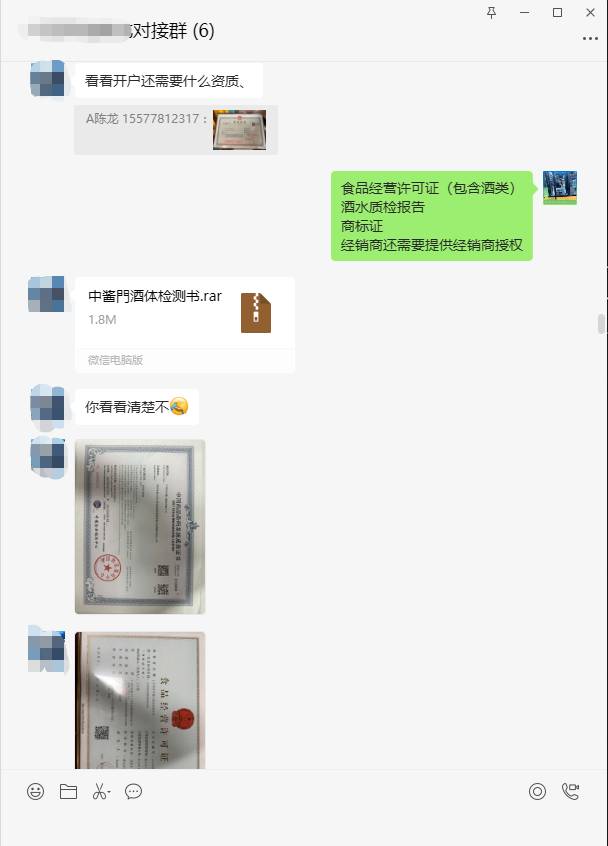Open the emoji picker
Image resolution: width=608 pixels, height=846 pixels.
click(36, 792)
